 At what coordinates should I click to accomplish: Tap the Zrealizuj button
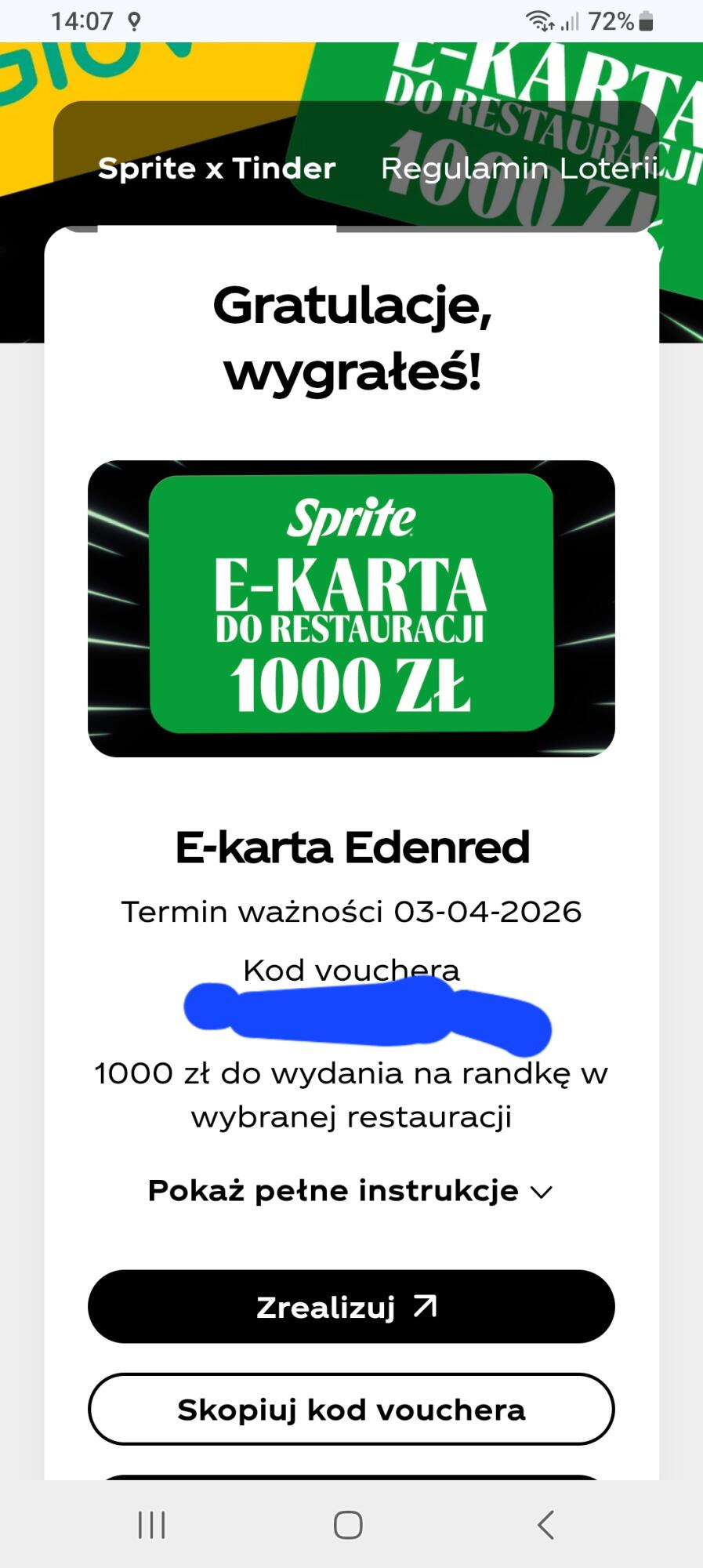click(350, 1307)
